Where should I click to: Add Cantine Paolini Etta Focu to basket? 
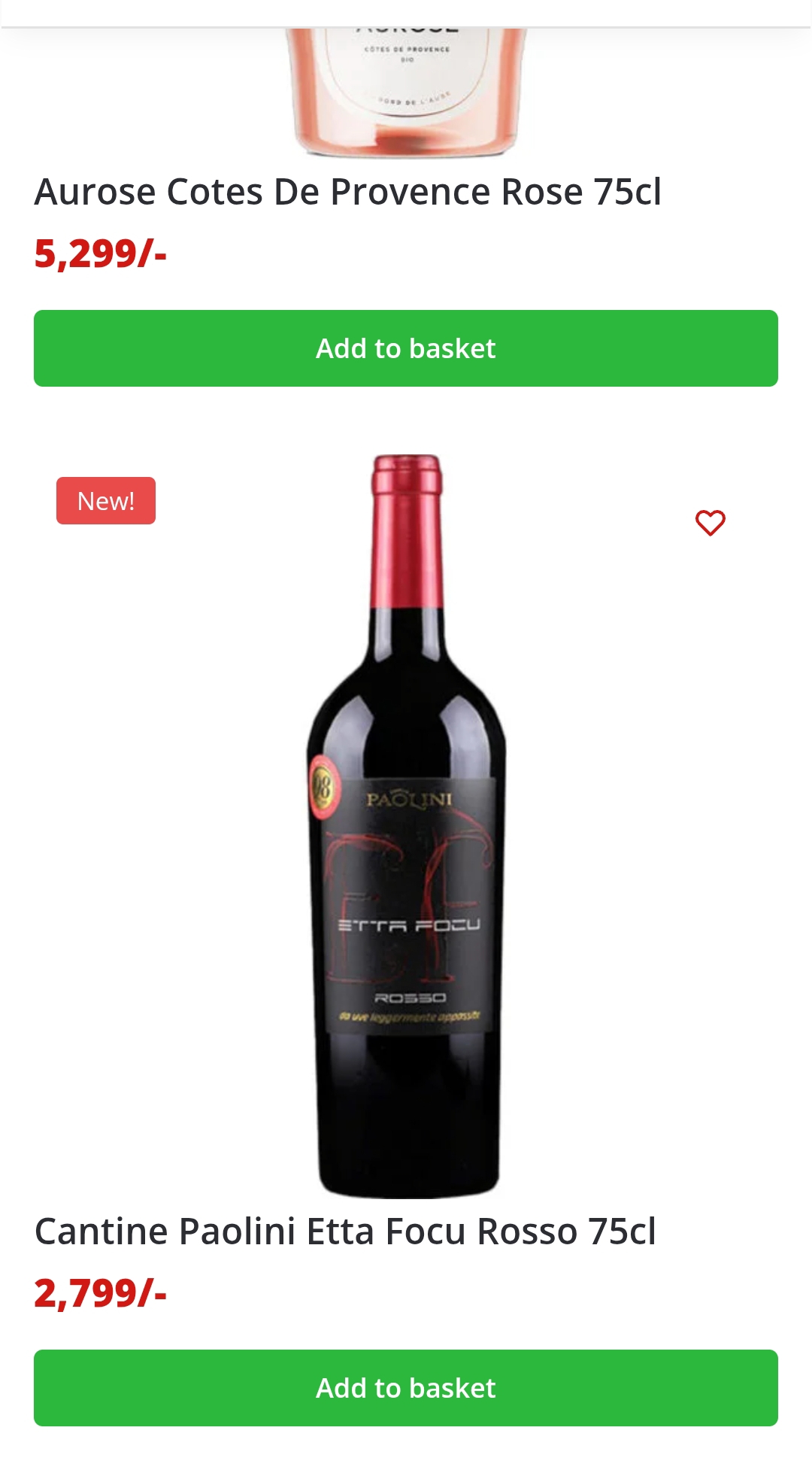click(405, 1387)
